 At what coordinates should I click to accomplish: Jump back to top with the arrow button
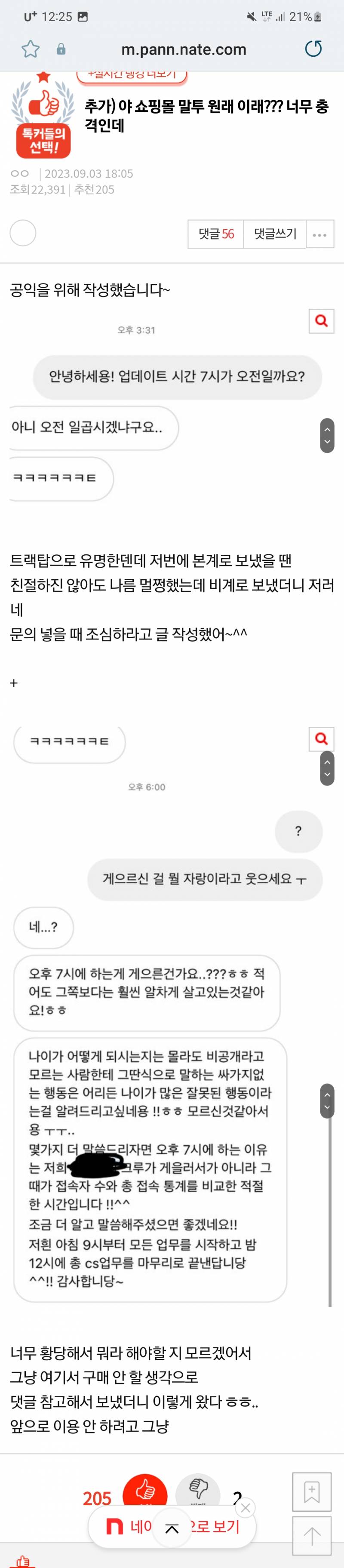pos(312,1535)
